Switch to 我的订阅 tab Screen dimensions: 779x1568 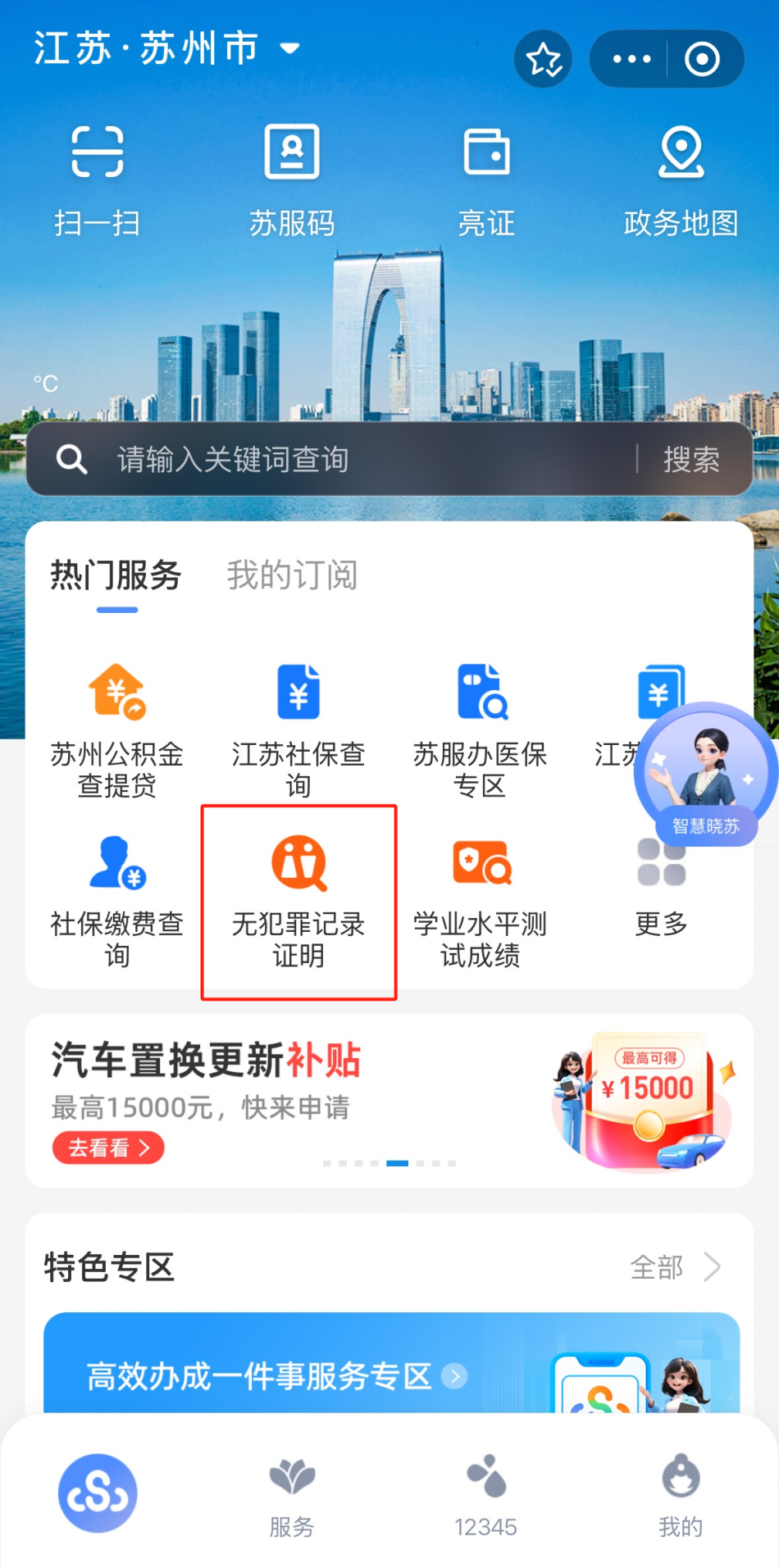[292, 575]
